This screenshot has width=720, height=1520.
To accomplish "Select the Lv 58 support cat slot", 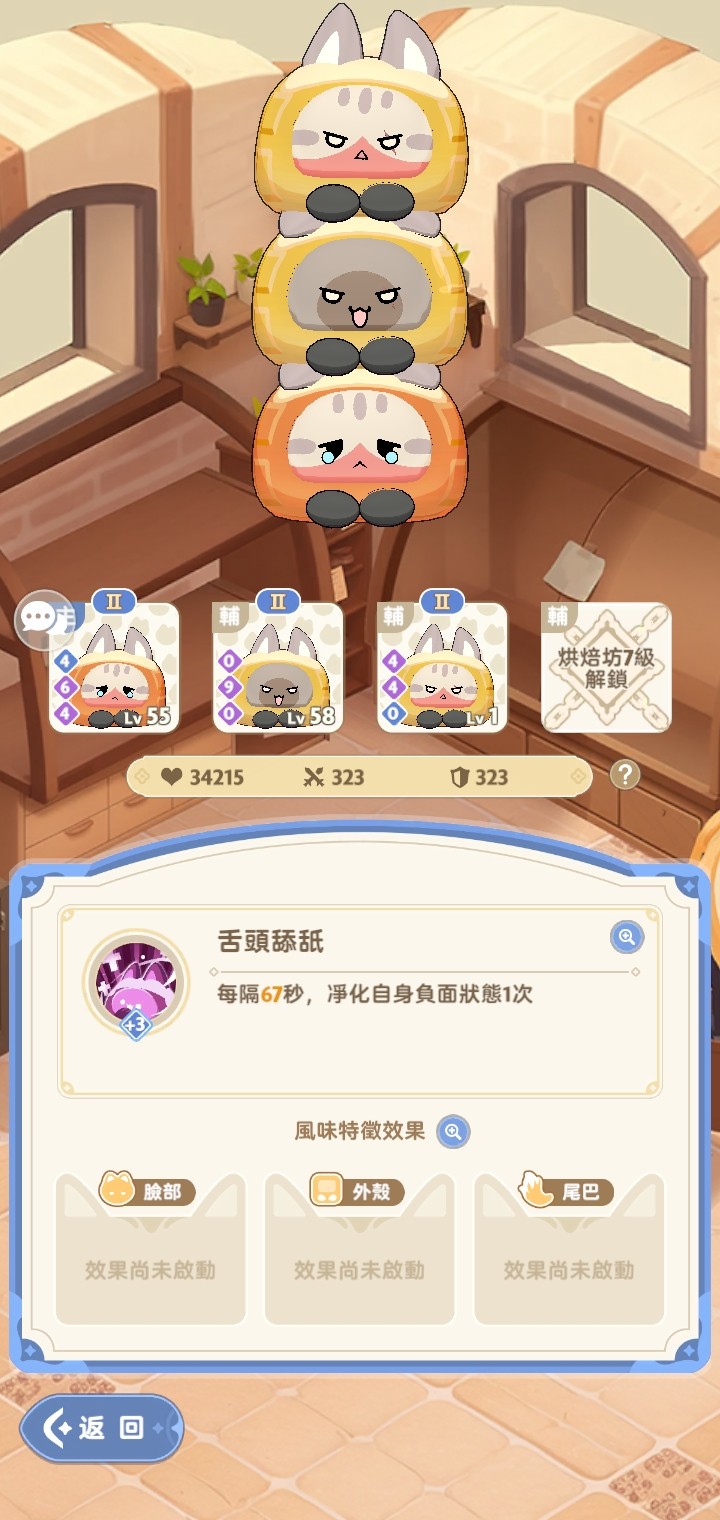I will [x=279, y=667].
